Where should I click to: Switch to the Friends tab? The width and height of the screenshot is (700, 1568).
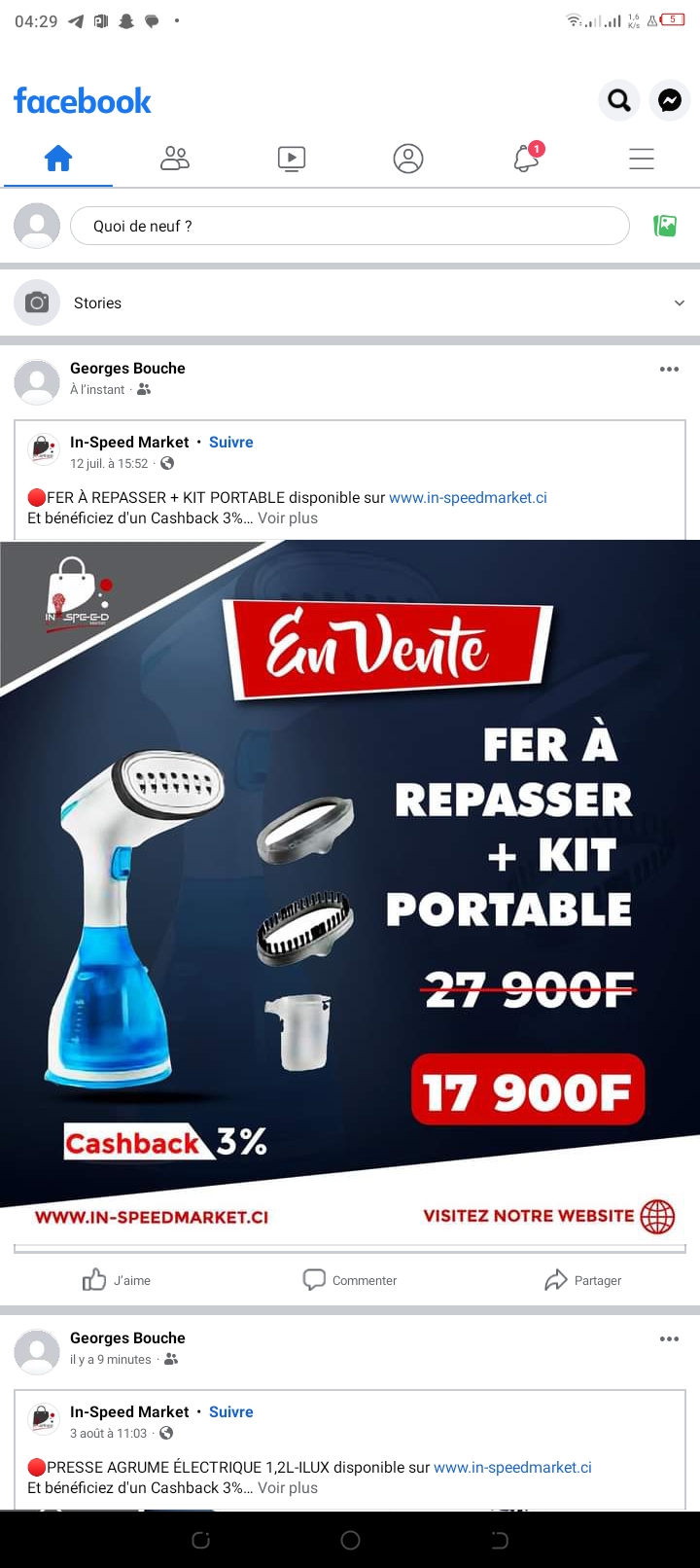point(175,159)
